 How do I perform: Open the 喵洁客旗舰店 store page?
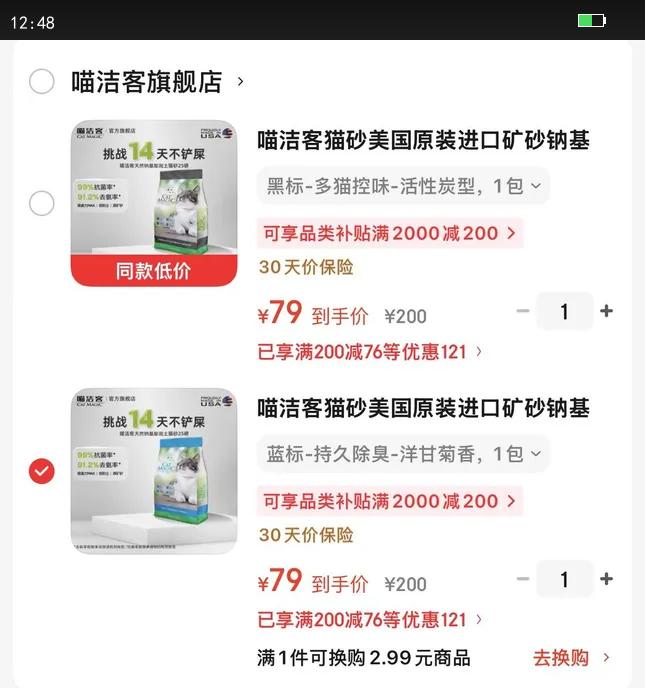pos(158,82)
